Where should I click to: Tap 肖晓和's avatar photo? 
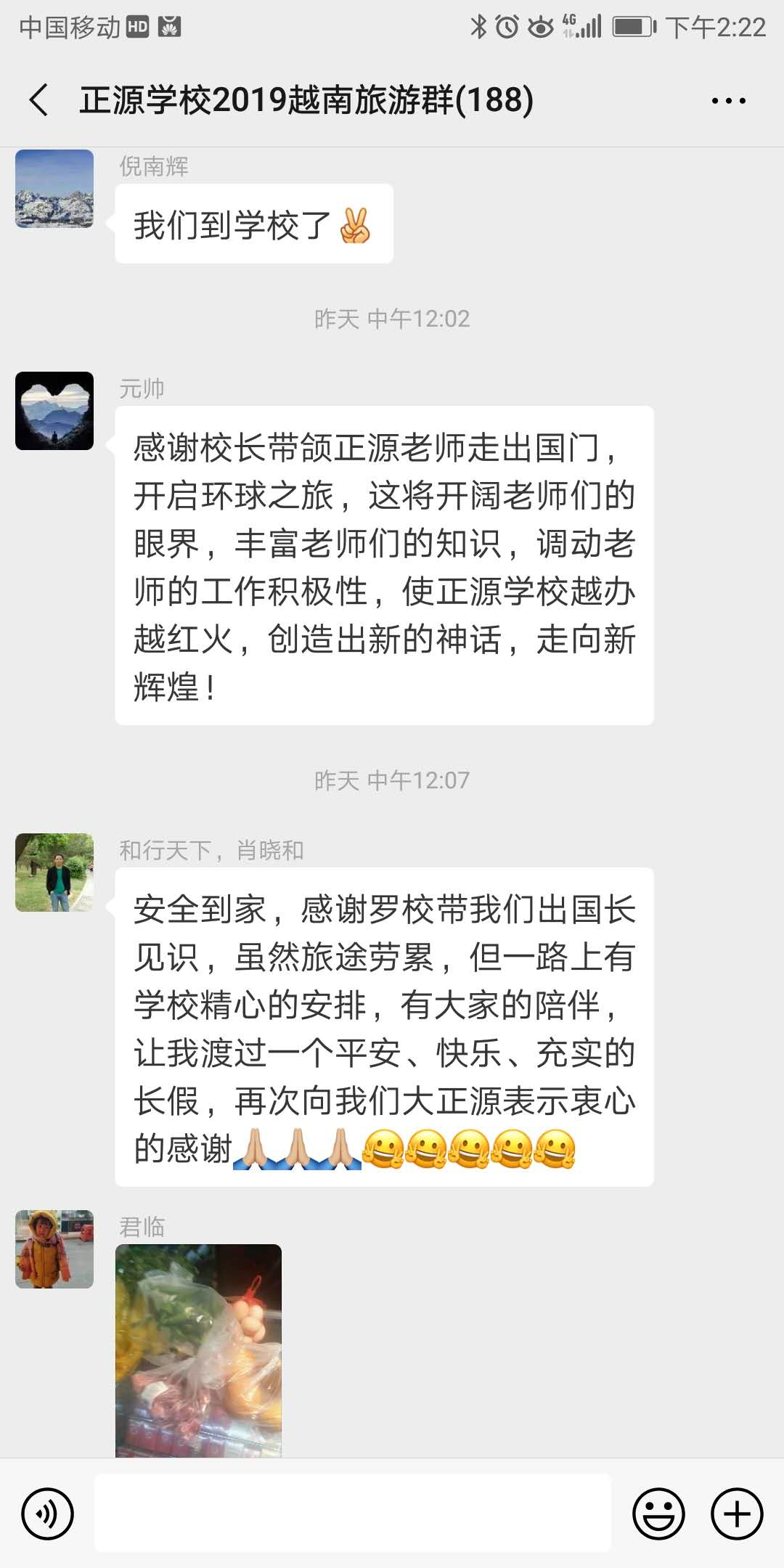click(x=54, y=873)
